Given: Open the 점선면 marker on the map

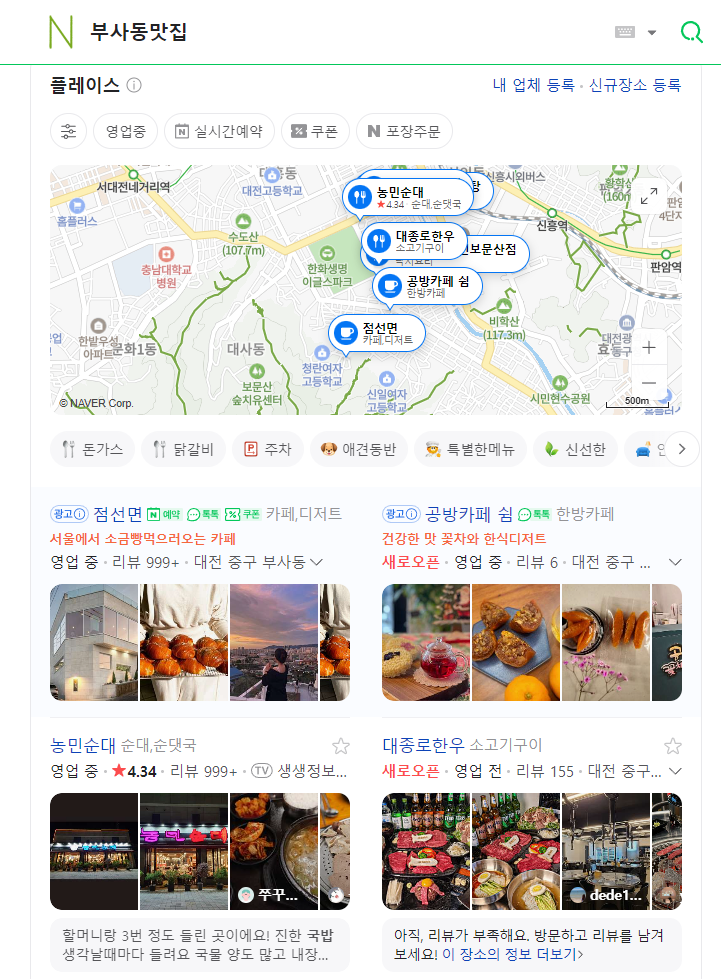Looking at the screenshot, I should 377,332.
